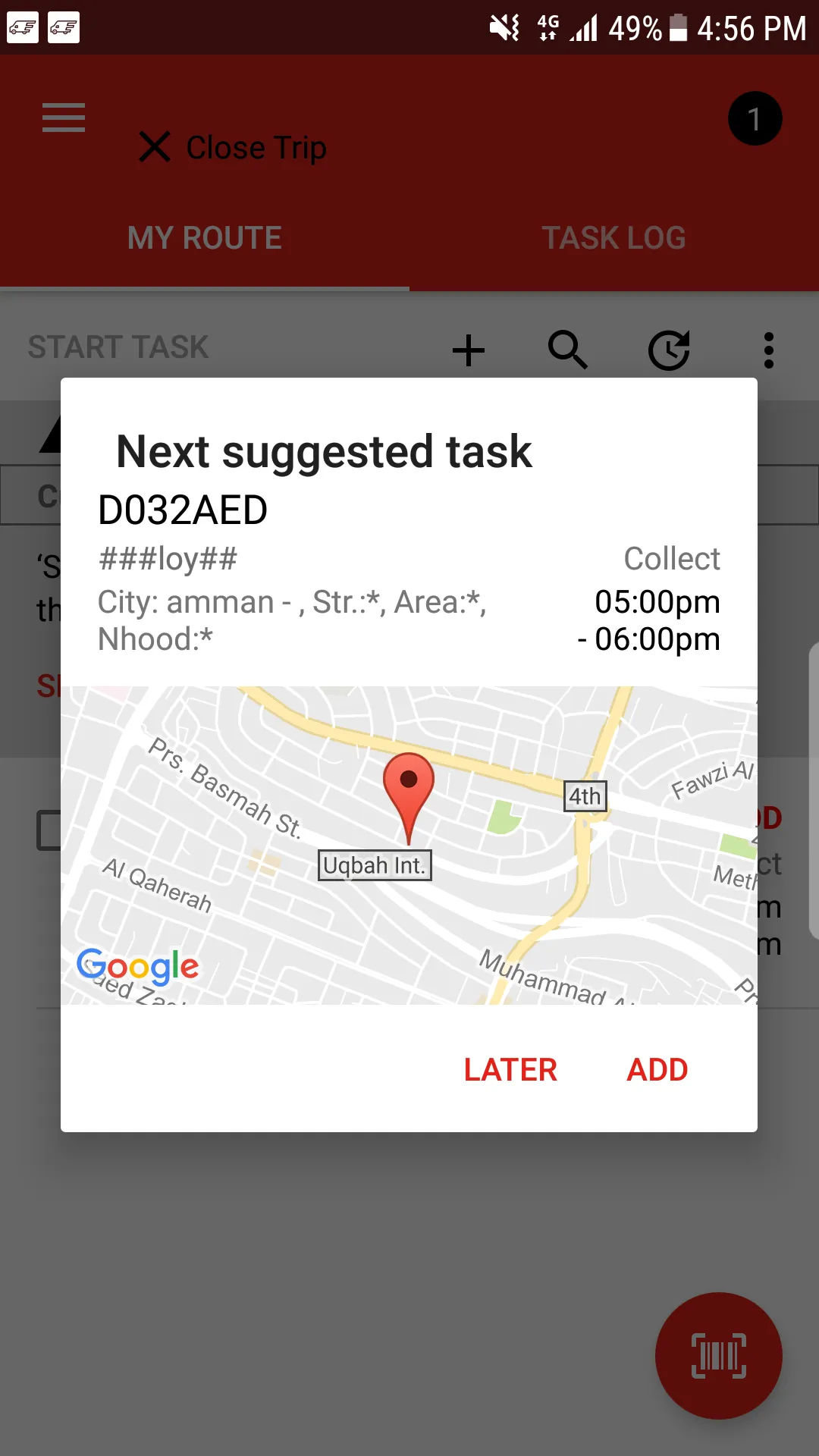This screenshot has width=819, height=1456.
Task: Tap the notification badge showing 1
Action: click(755, 118)
